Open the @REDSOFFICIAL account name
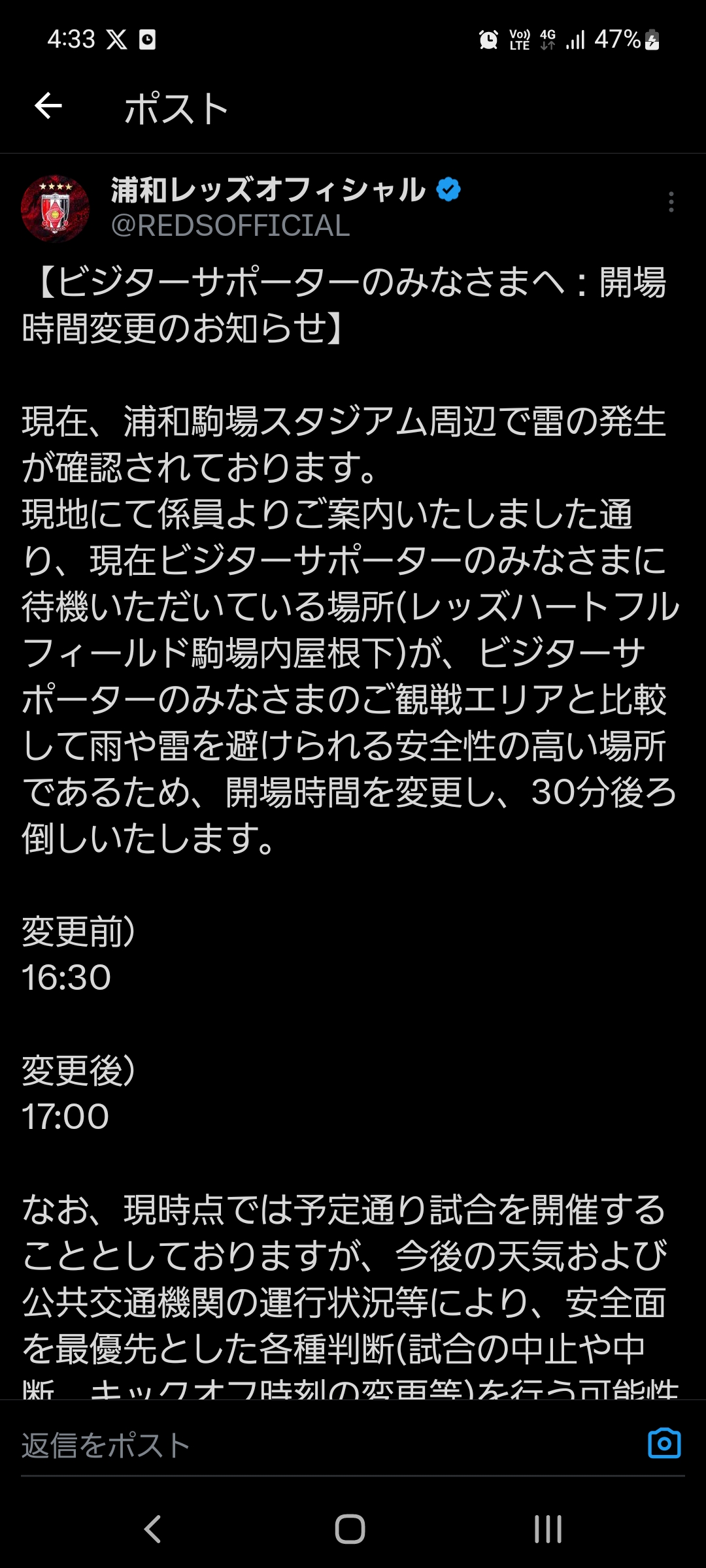 click(x=230, y=225)
